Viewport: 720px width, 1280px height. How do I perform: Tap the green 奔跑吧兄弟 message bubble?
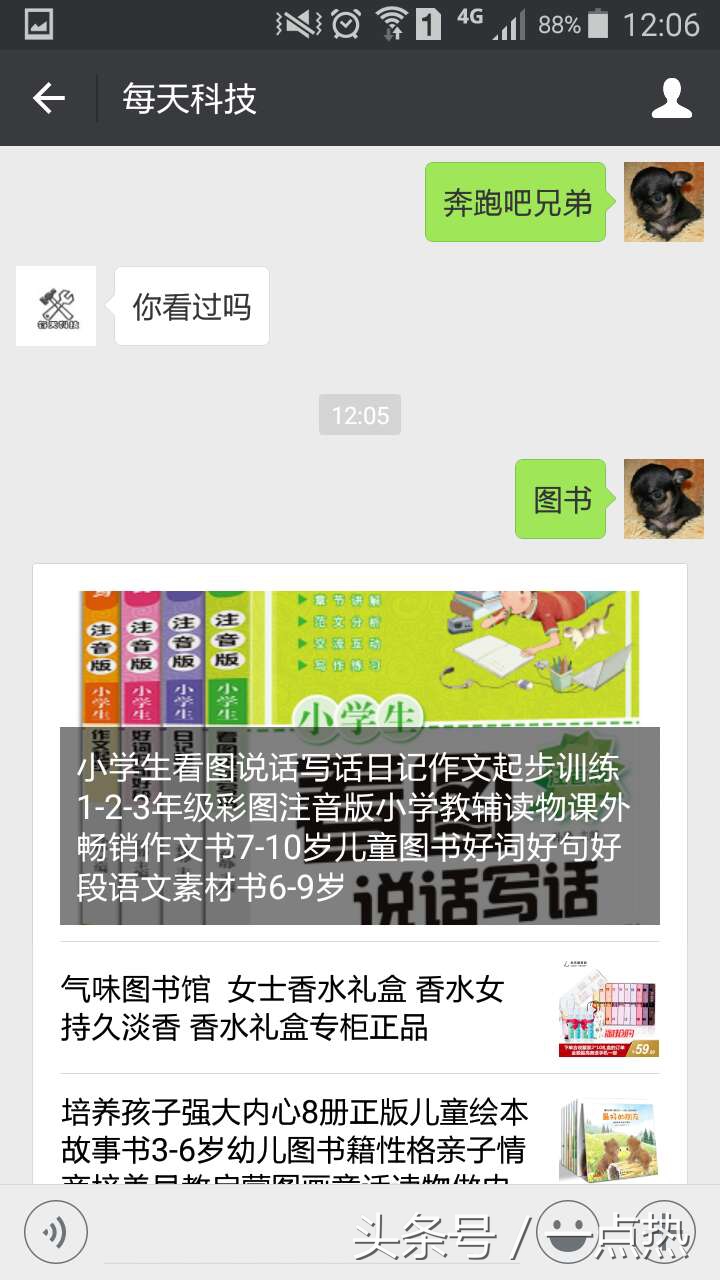[515, 202]
